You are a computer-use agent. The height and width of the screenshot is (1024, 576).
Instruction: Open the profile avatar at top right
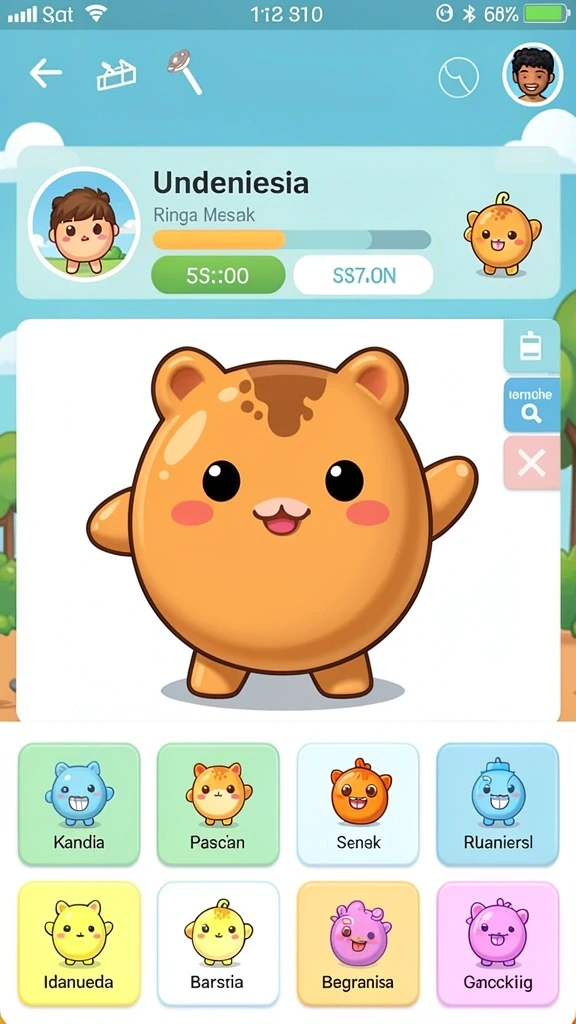532,74
